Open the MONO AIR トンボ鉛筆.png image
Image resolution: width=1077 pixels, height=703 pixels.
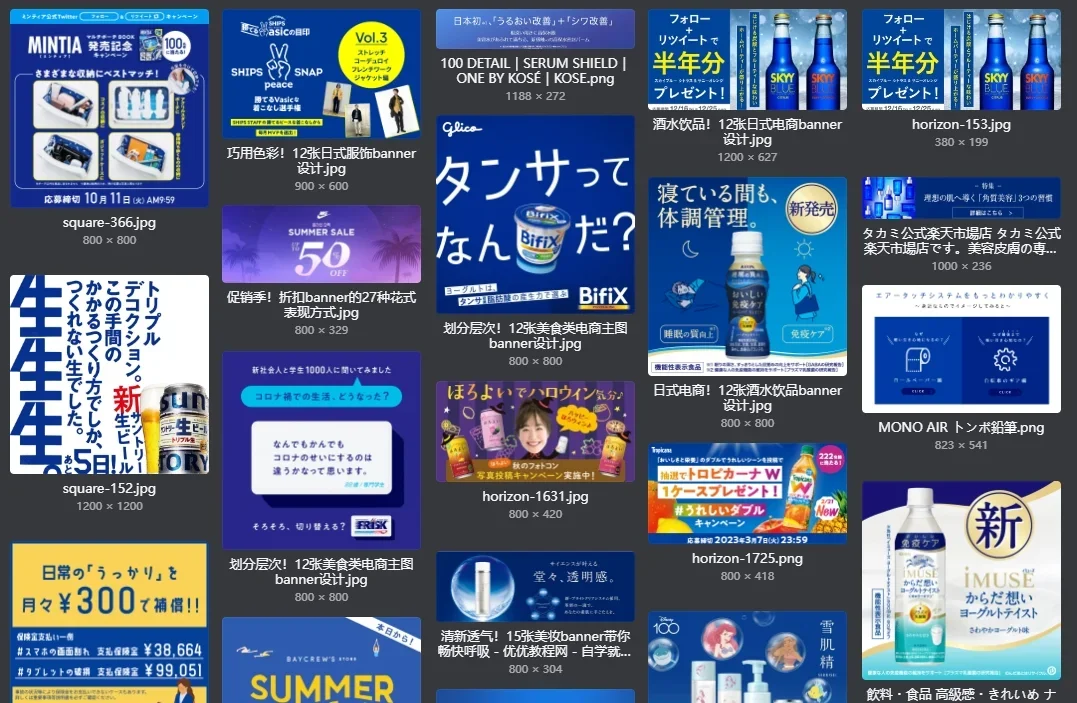coord(961,349)
